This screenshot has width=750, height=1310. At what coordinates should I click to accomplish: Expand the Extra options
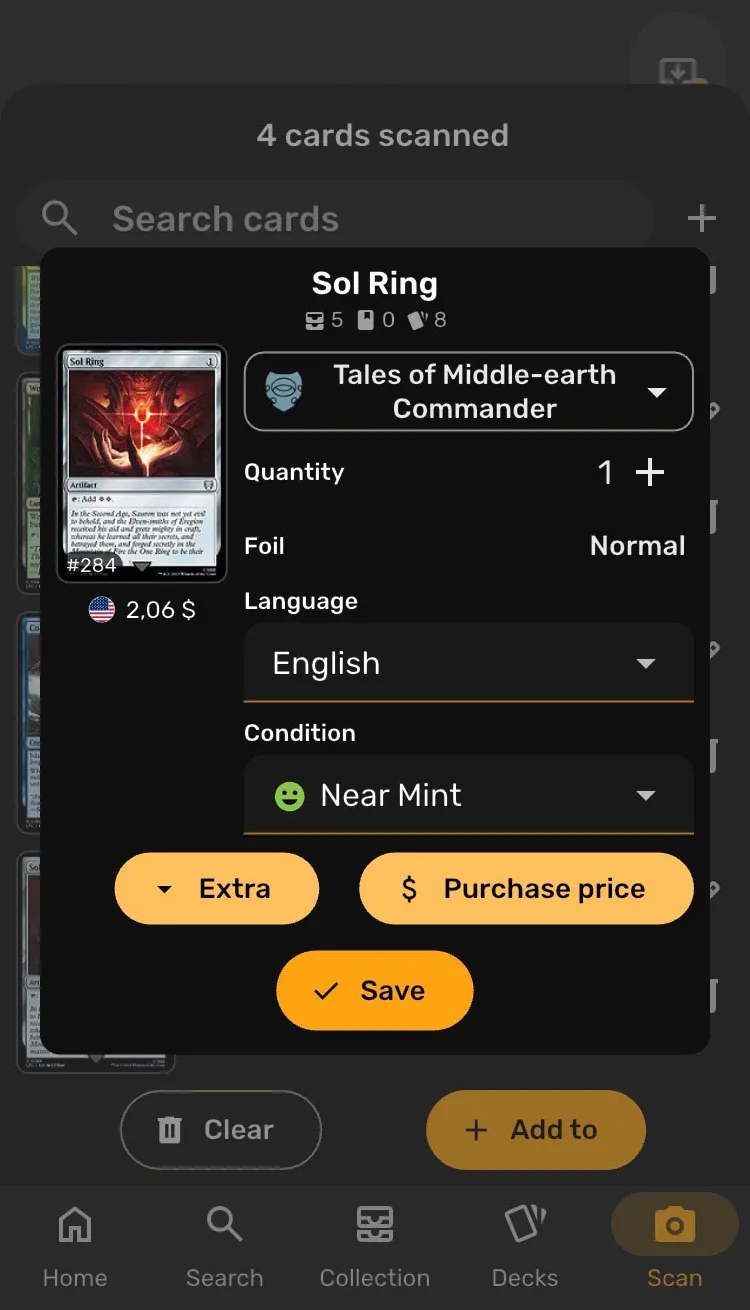(x=217, y=889)
